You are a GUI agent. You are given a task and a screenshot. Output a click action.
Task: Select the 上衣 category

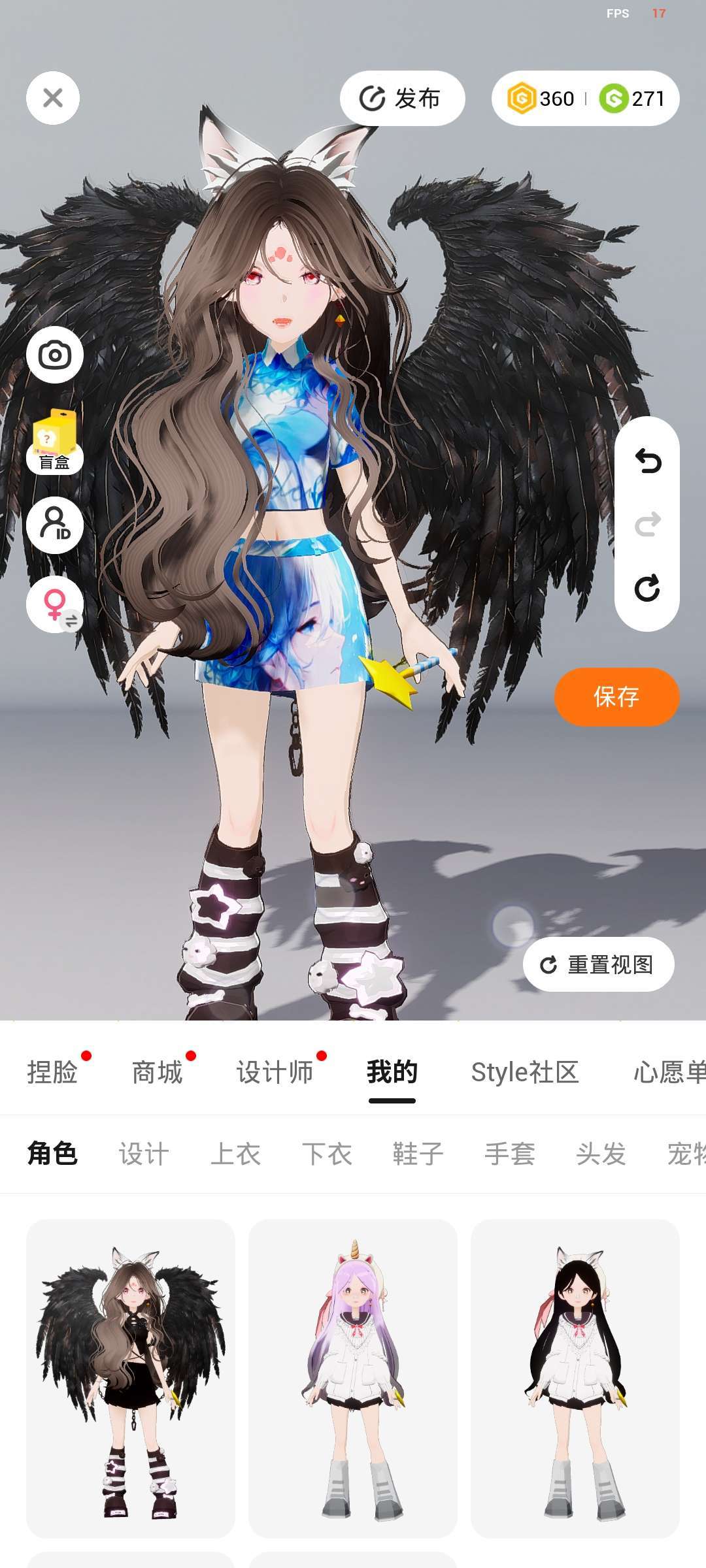(235, 1154)
